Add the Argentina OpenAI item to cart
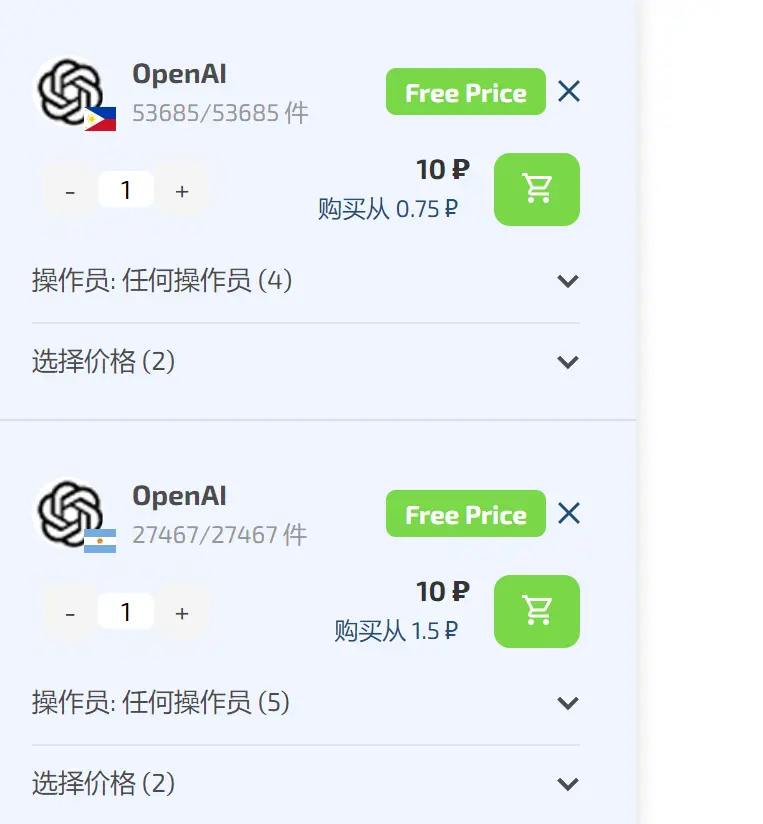Viewport: 763px width, 824px height. tap(537, 611)
